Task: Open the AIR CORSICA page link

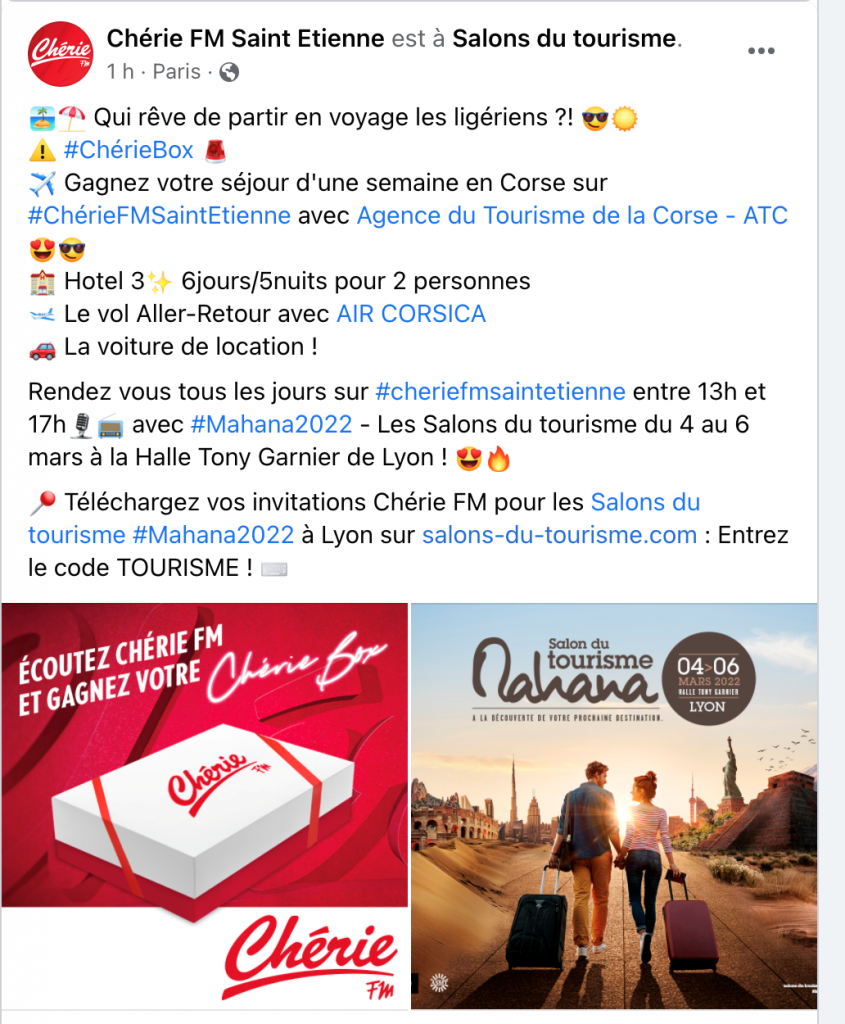Action: (411, 314)
